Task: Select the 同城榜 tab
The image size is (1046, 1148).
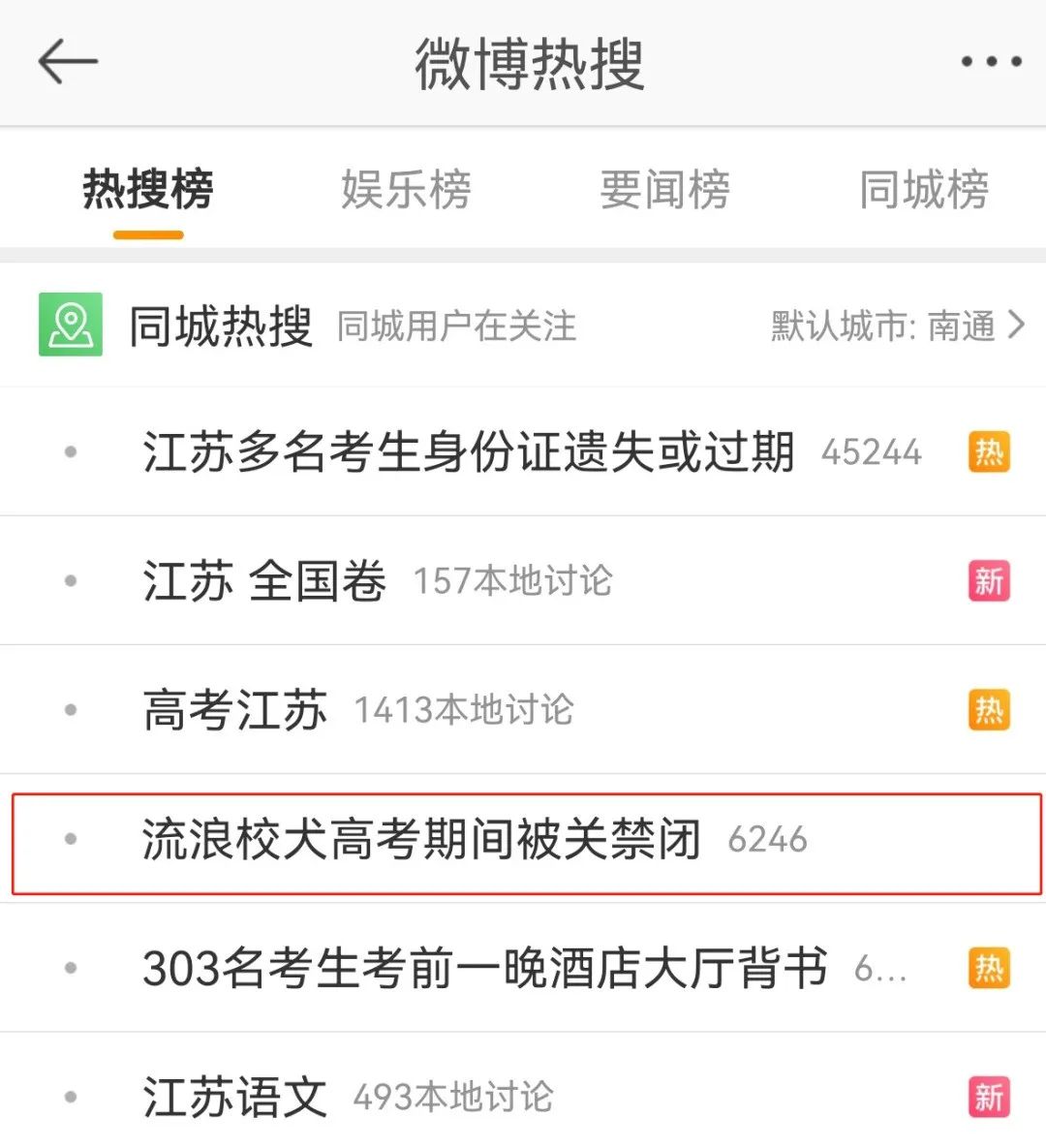Action: 924,189
